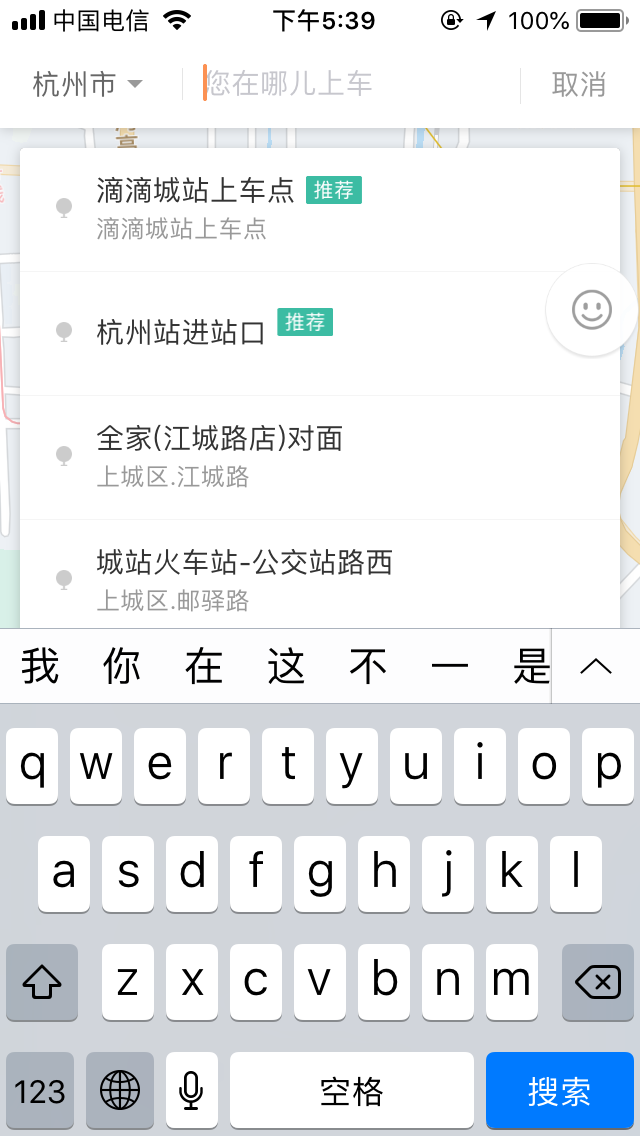The height and width of the screenshot is (1136, 640).
Task: Insert the candidate word 我
Action: point(40,667)
